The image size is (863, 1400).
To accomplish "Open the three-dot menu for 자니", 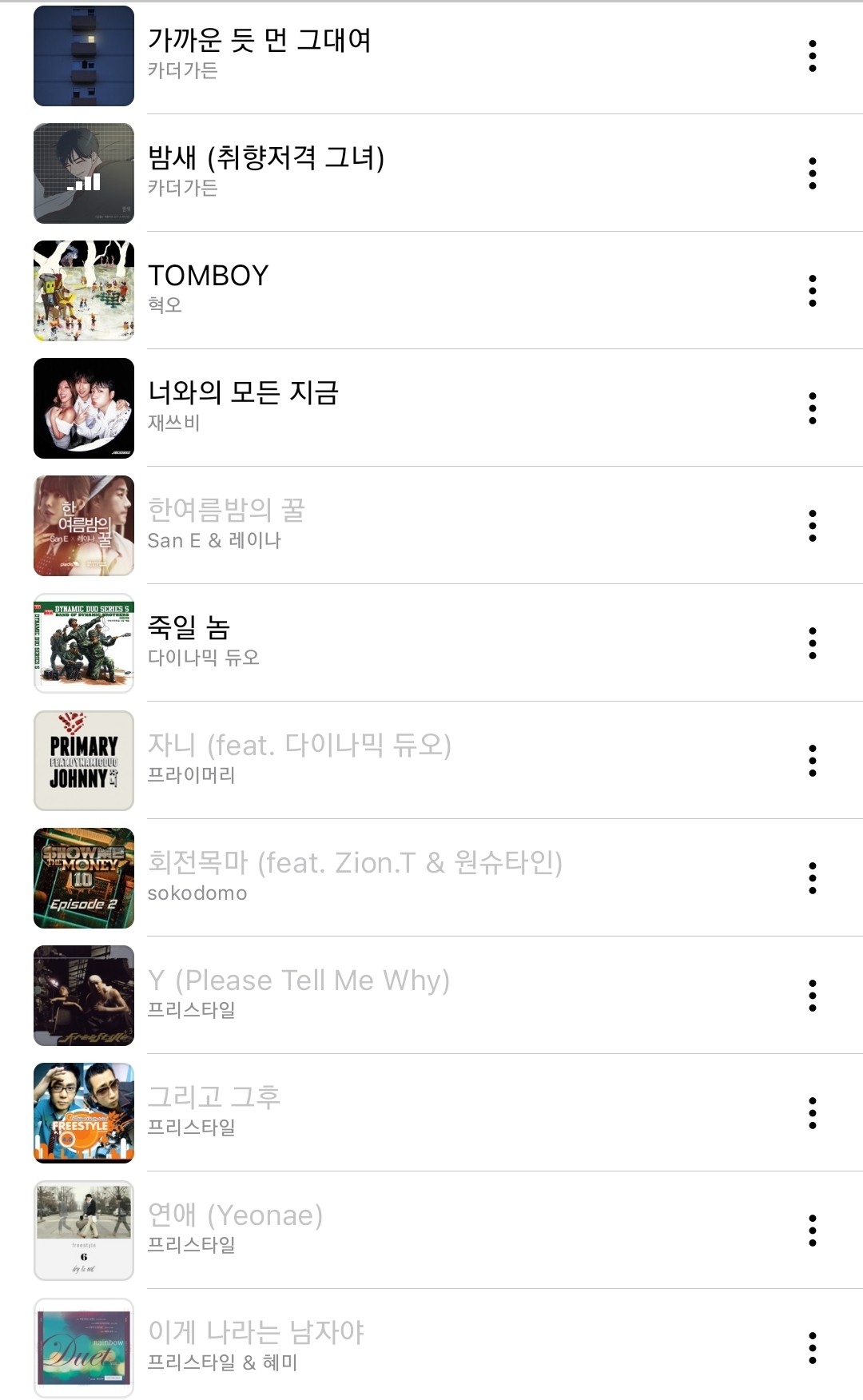I will 812,761.
